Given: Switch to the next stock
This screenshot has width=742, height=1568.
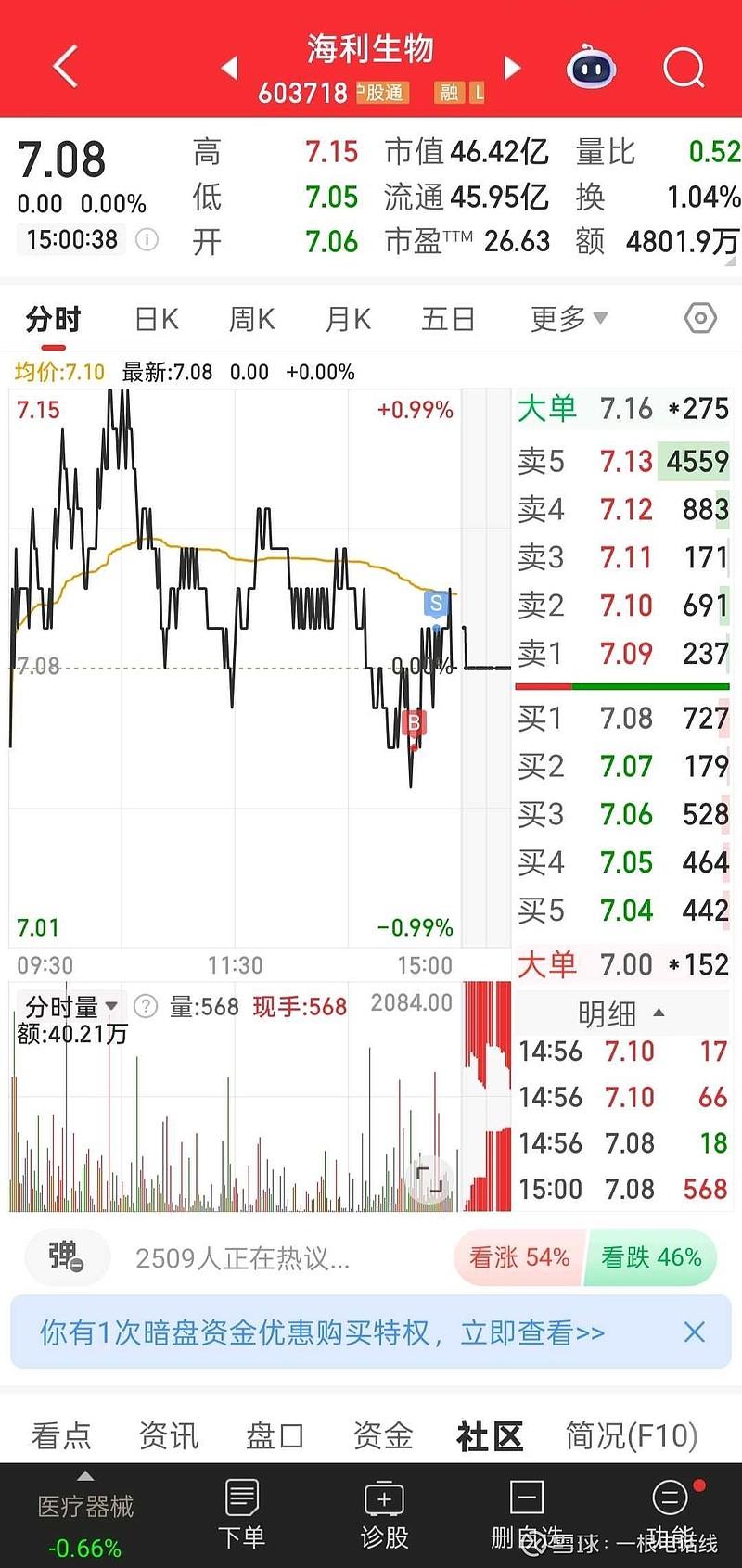Looking at the screenshot, I should tap(512, 68).
